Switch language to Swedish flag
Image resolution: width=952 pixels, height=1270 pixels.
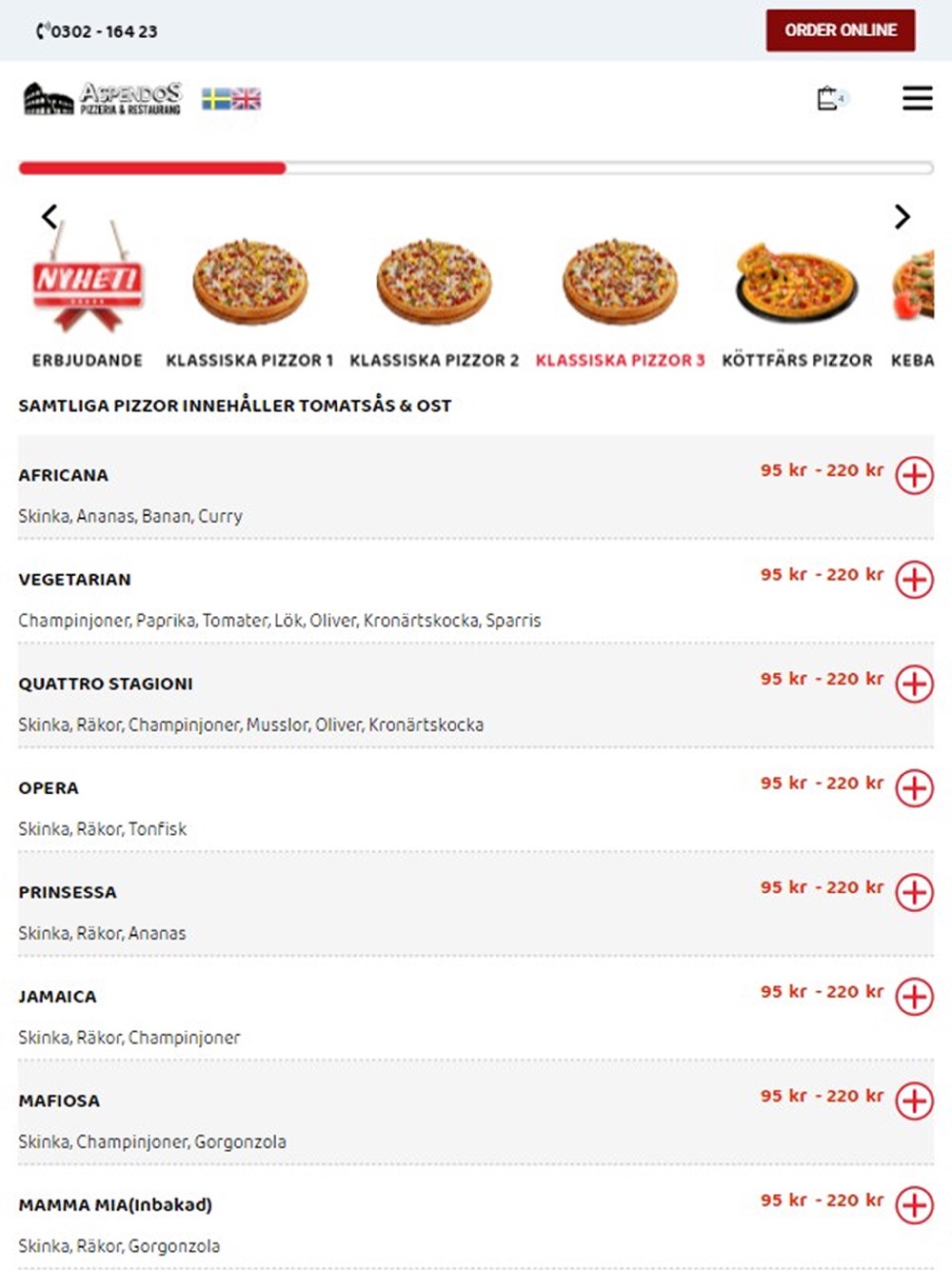[x=216, y=99]
